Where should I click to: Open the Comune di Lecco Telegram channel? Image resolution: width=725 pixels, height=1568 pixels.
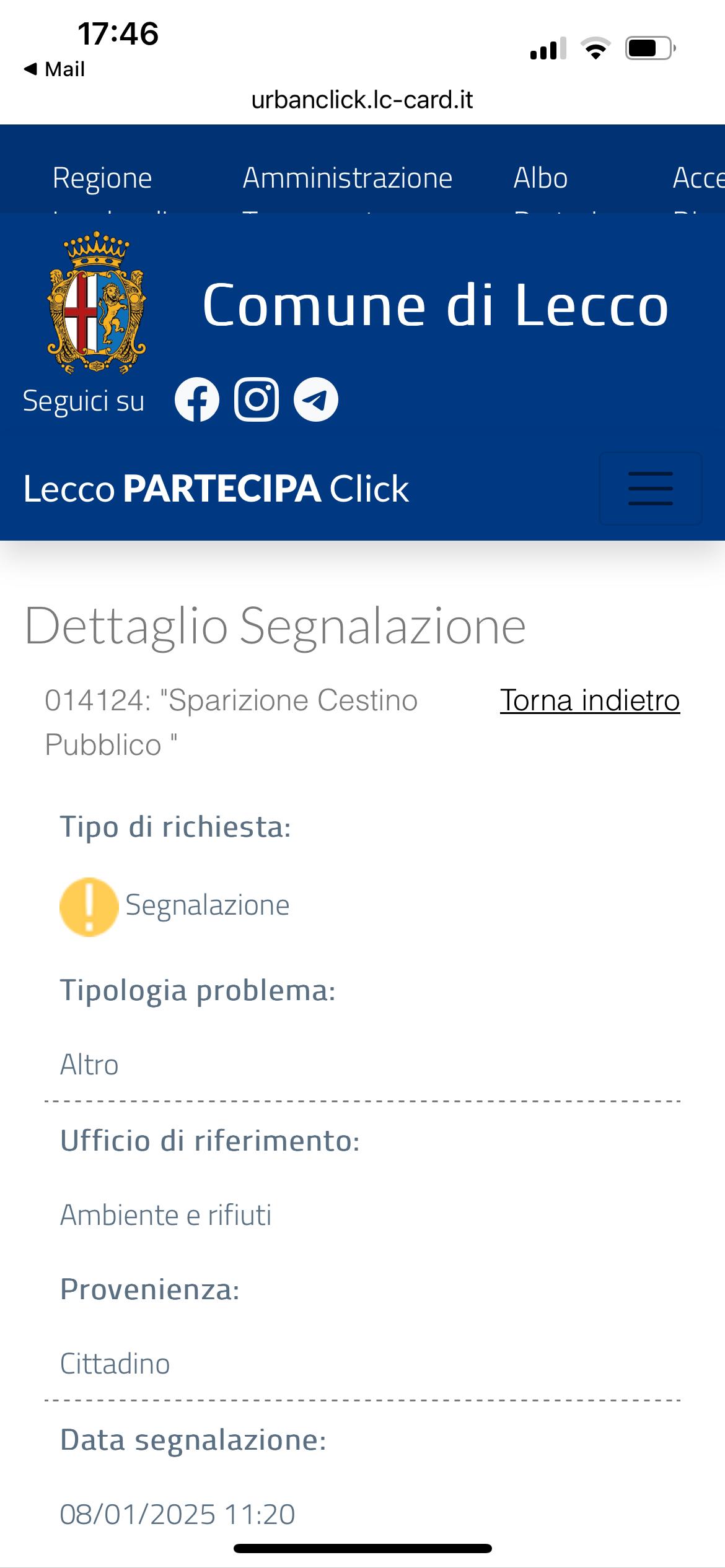(x=316, y=399)
